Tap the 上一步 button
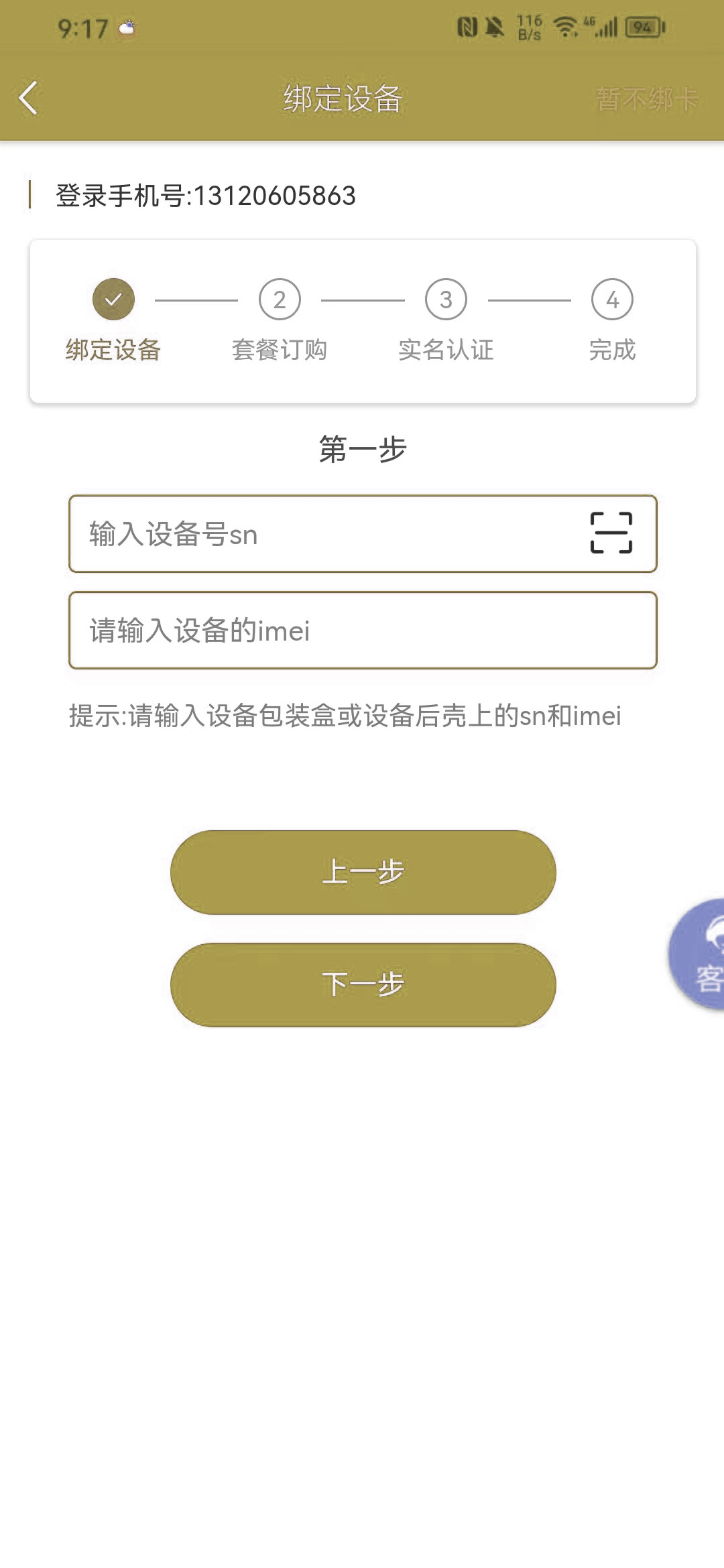The width and height of the screenshot is (724, 1568). 363,872
